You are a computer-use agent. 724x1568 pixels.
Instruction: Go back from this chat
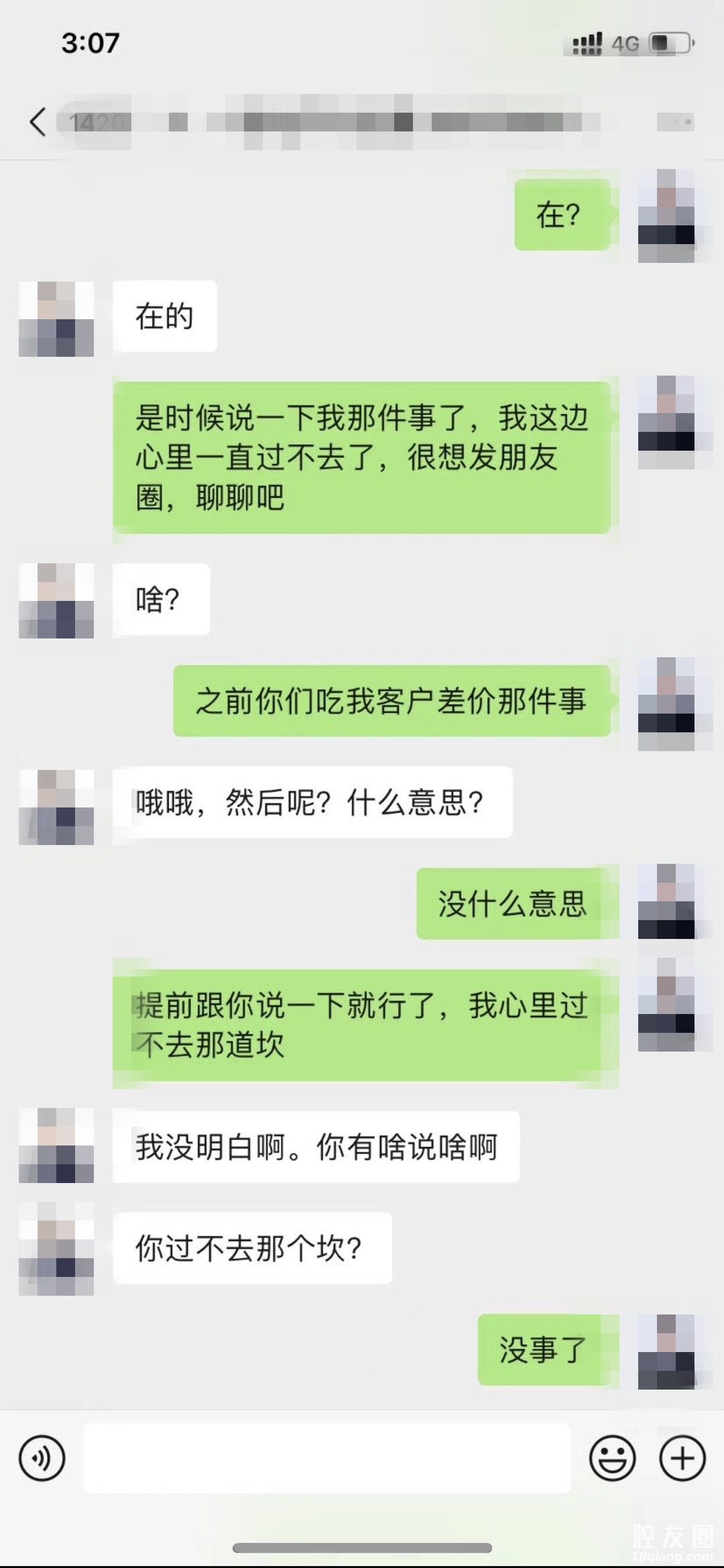coord(38,122)
